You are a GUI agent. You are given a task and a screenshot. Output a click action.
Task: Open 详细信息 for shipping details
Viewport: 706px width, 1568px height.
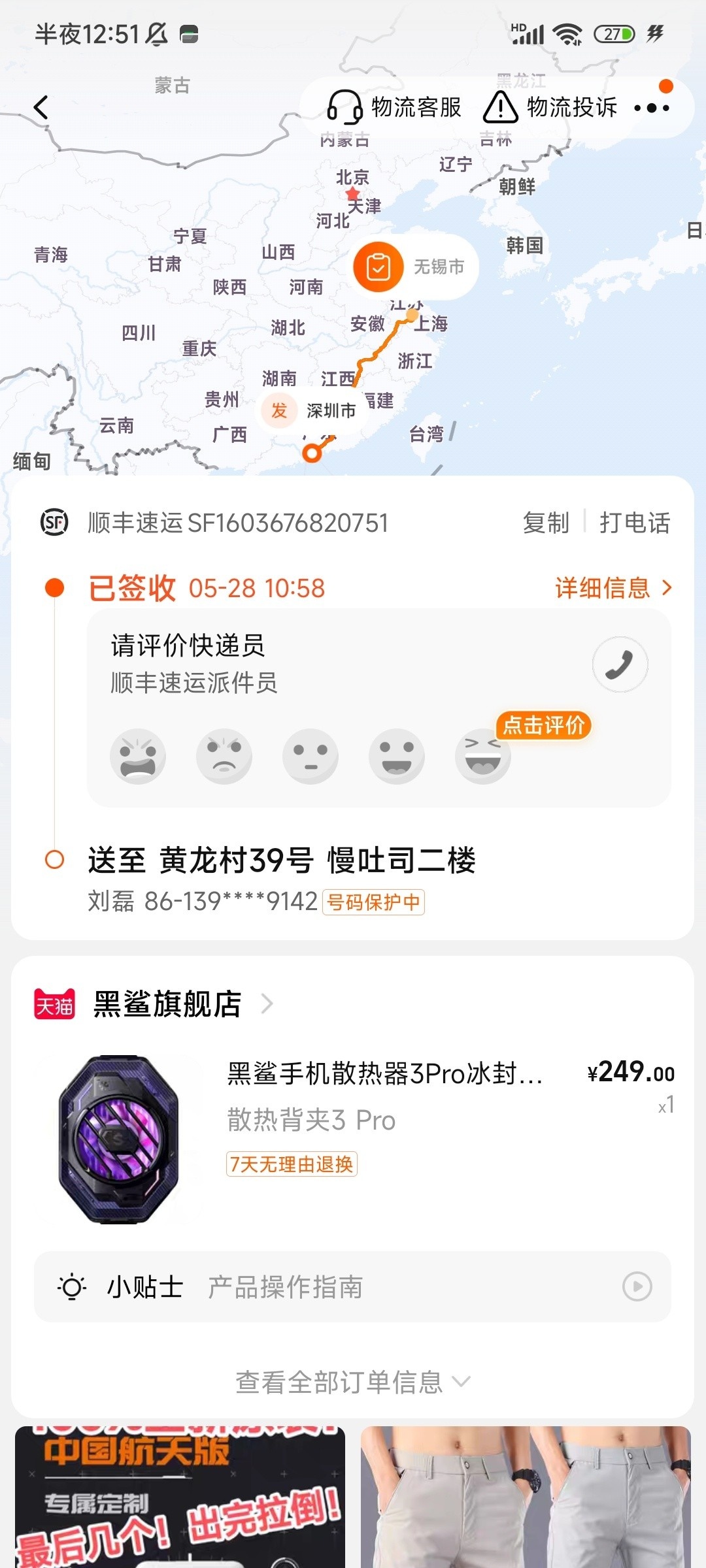[x=613, y=588]
